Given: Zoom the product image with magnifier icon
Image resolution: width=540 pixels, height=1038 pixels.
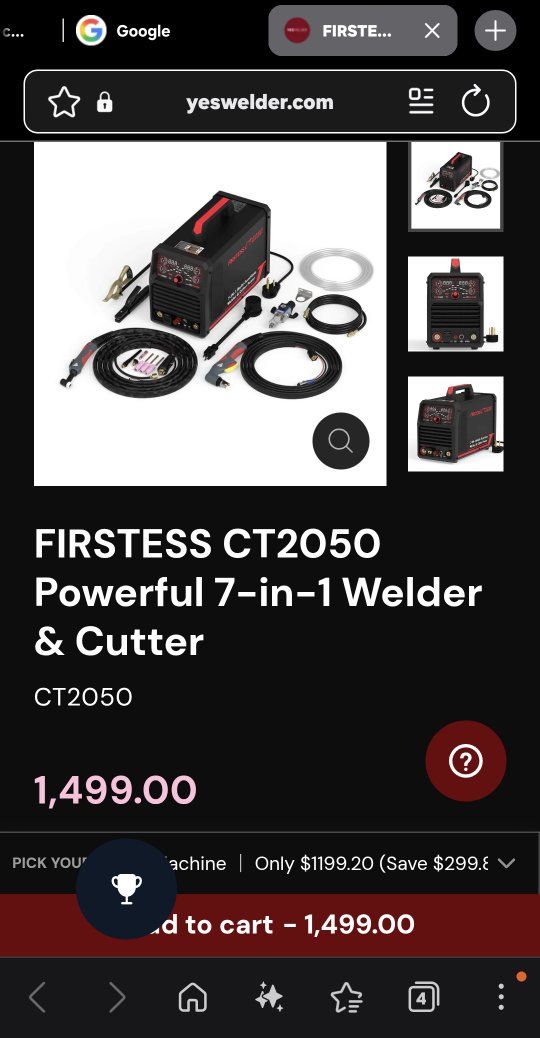Looking at the screenshot, I should click(x=341, y=441).
